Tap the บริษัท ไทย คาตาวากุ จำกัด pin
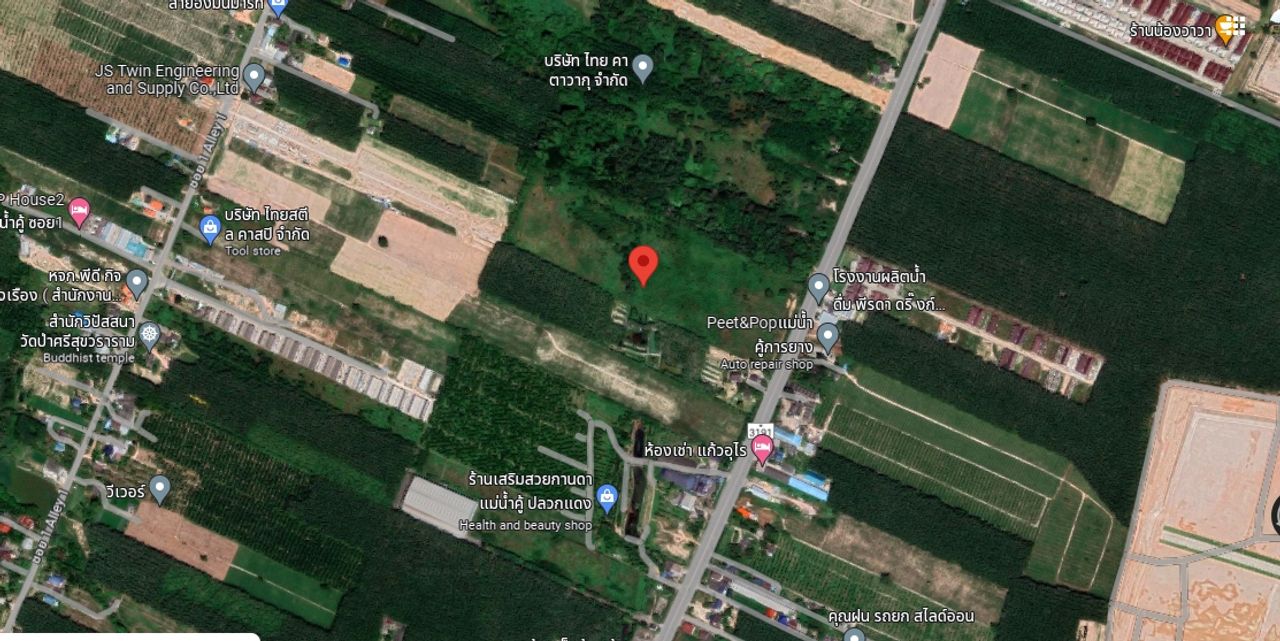 [643, 67]
